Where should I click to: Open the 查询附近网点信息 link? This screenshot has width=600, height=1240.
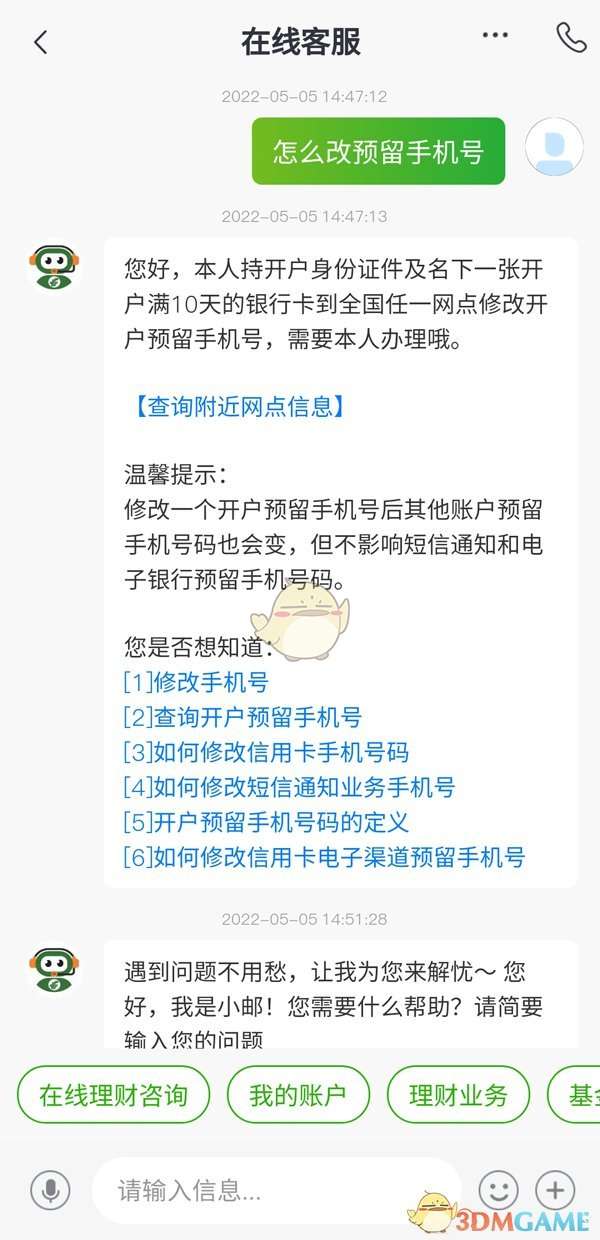pos(236,406)
